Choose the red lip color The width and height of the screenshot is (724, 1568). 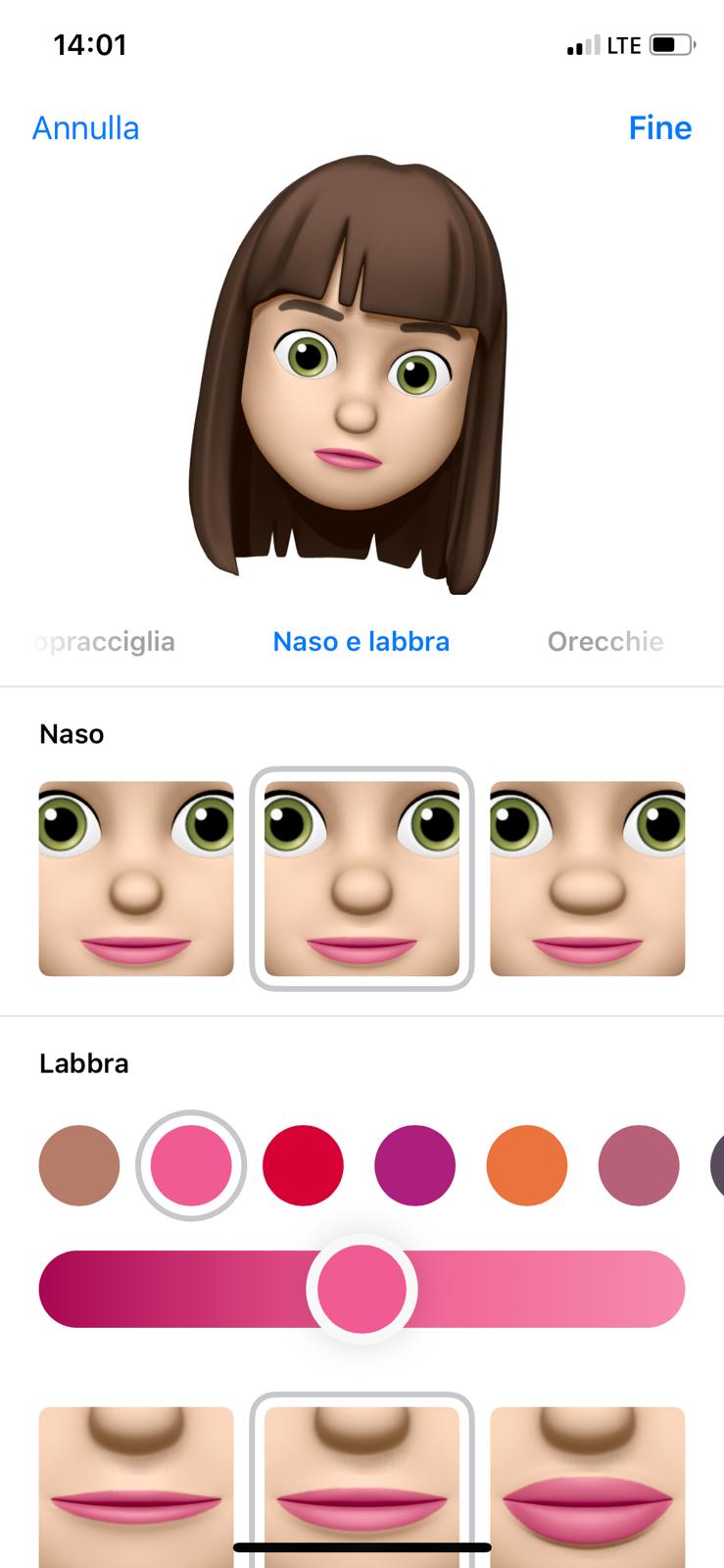303,1165
